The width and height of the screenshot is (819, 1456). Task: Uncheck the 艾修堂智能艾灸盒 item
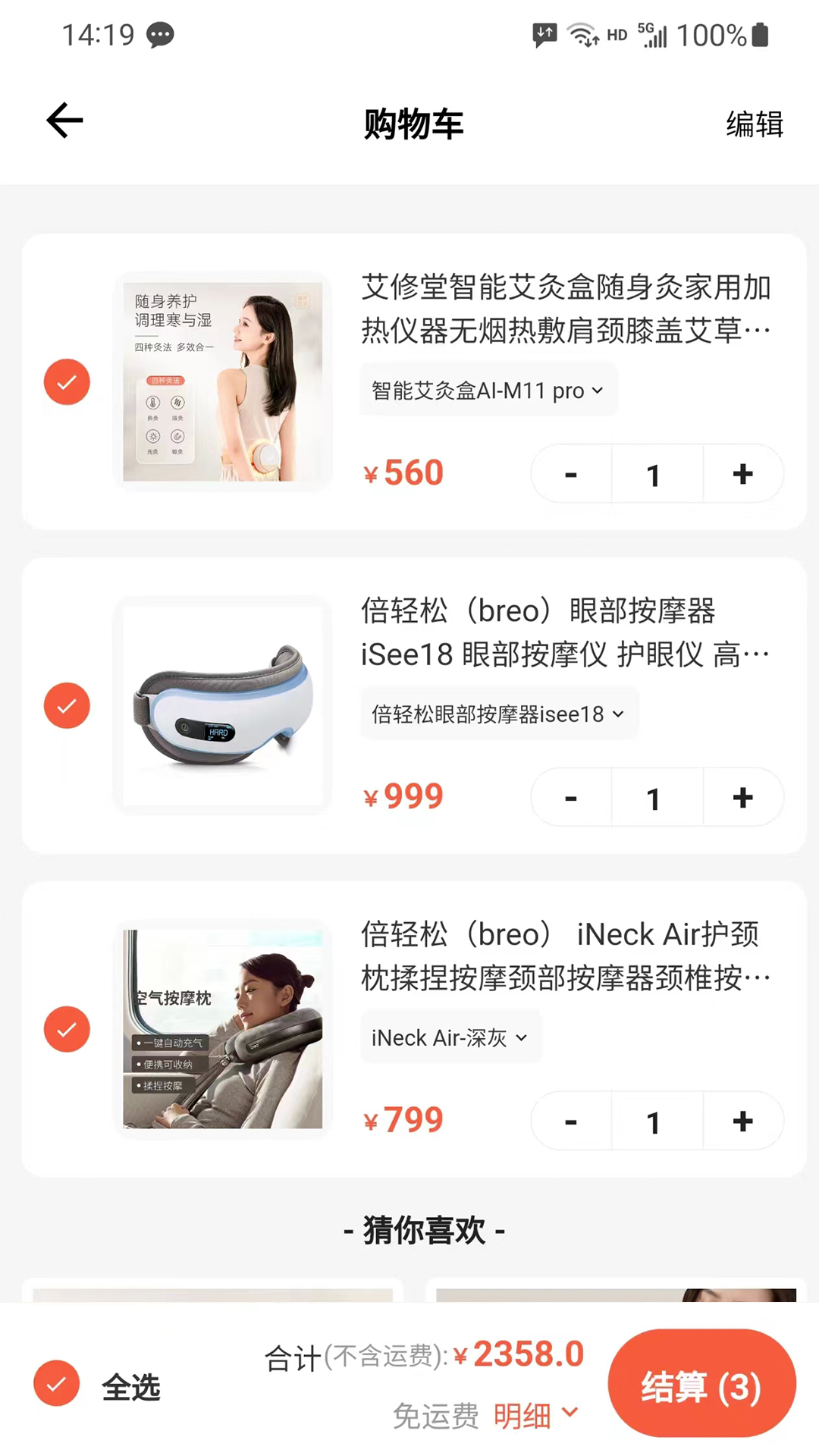(67, 381)
